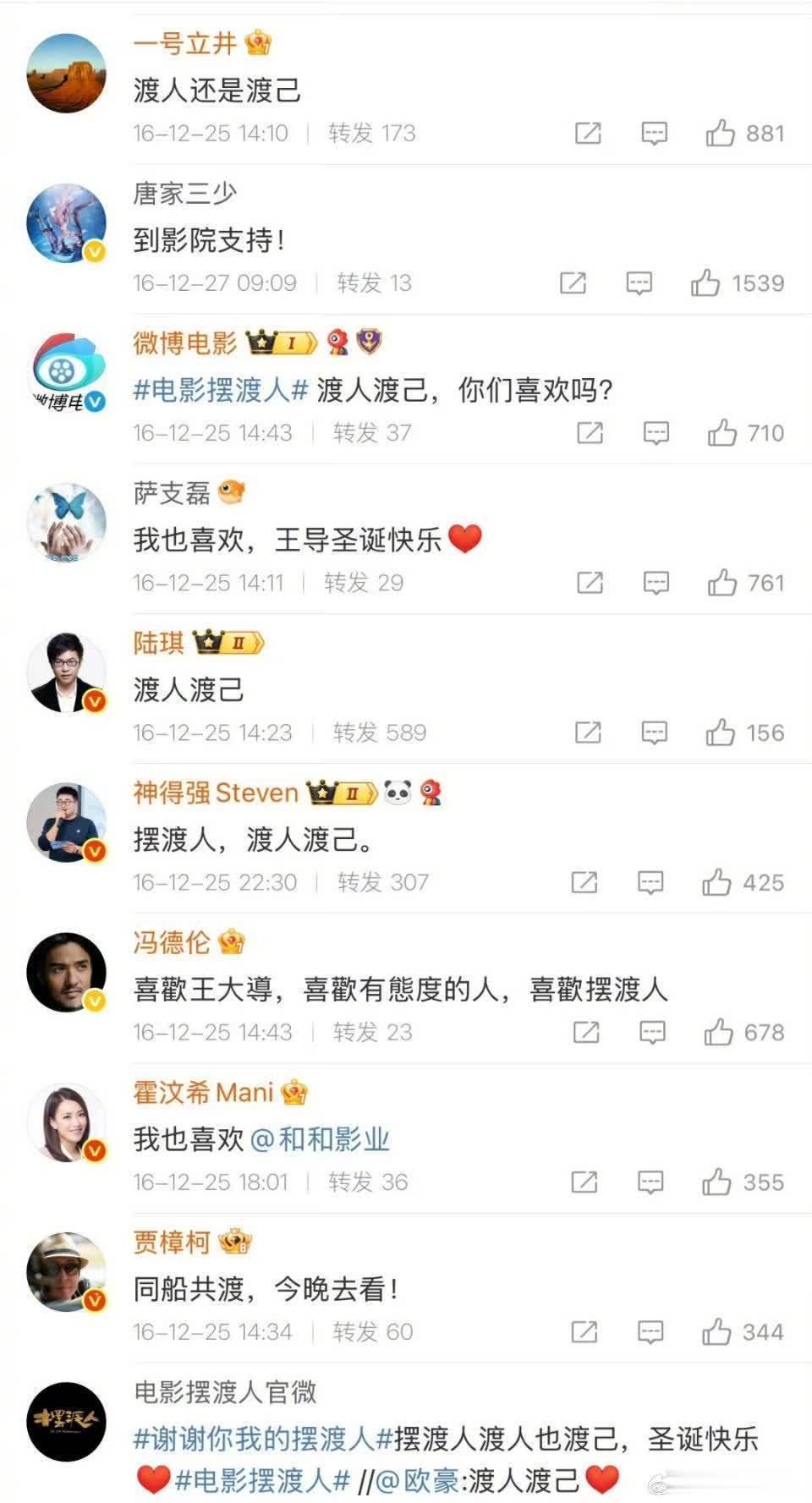Repost 萨支磊's comment
This screenshot has width=812, height=1503.
click(589, 583)
